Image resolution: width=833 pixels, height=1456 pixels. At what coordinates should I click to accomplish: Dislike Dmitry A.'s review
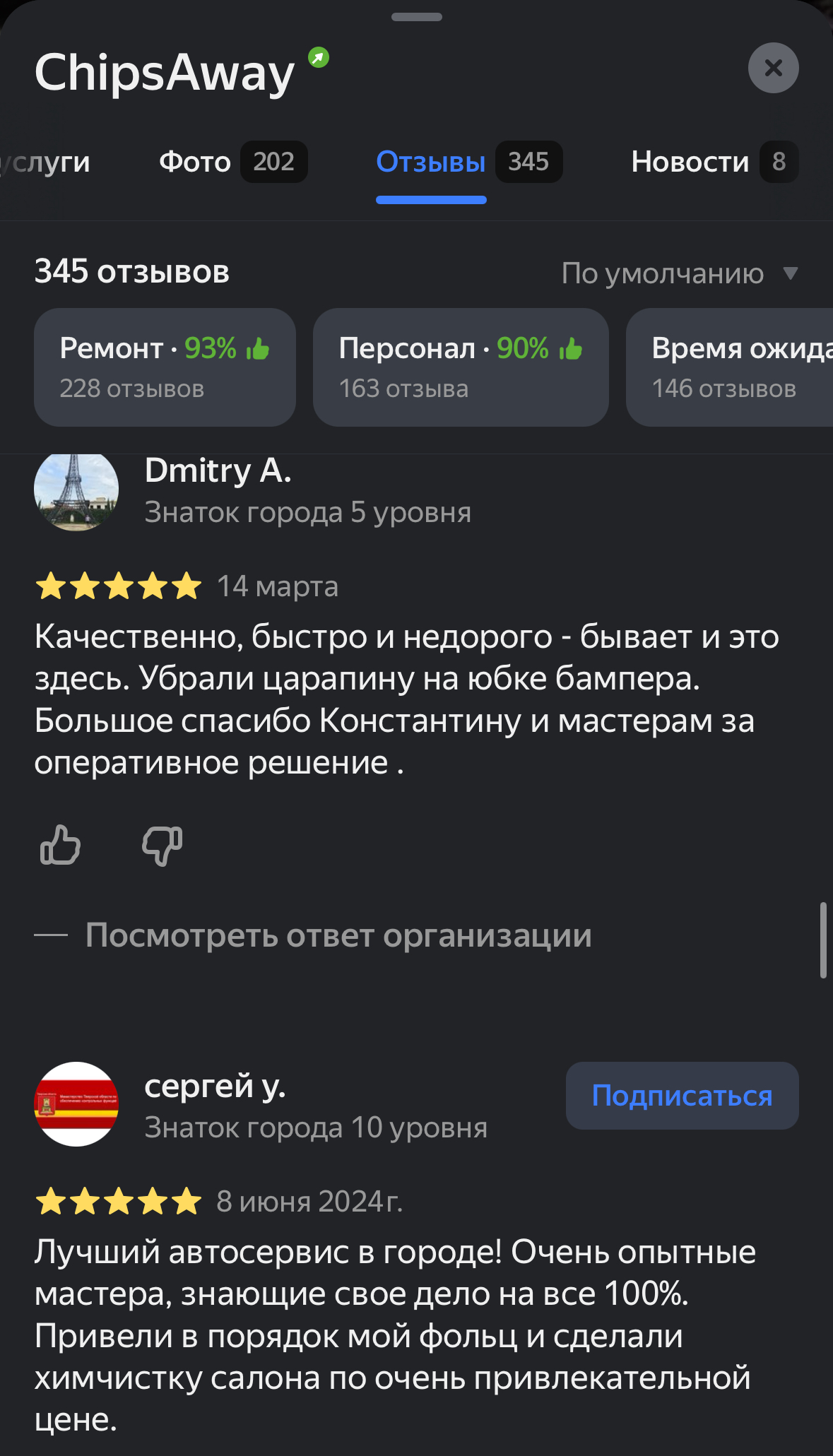(163, 845)
